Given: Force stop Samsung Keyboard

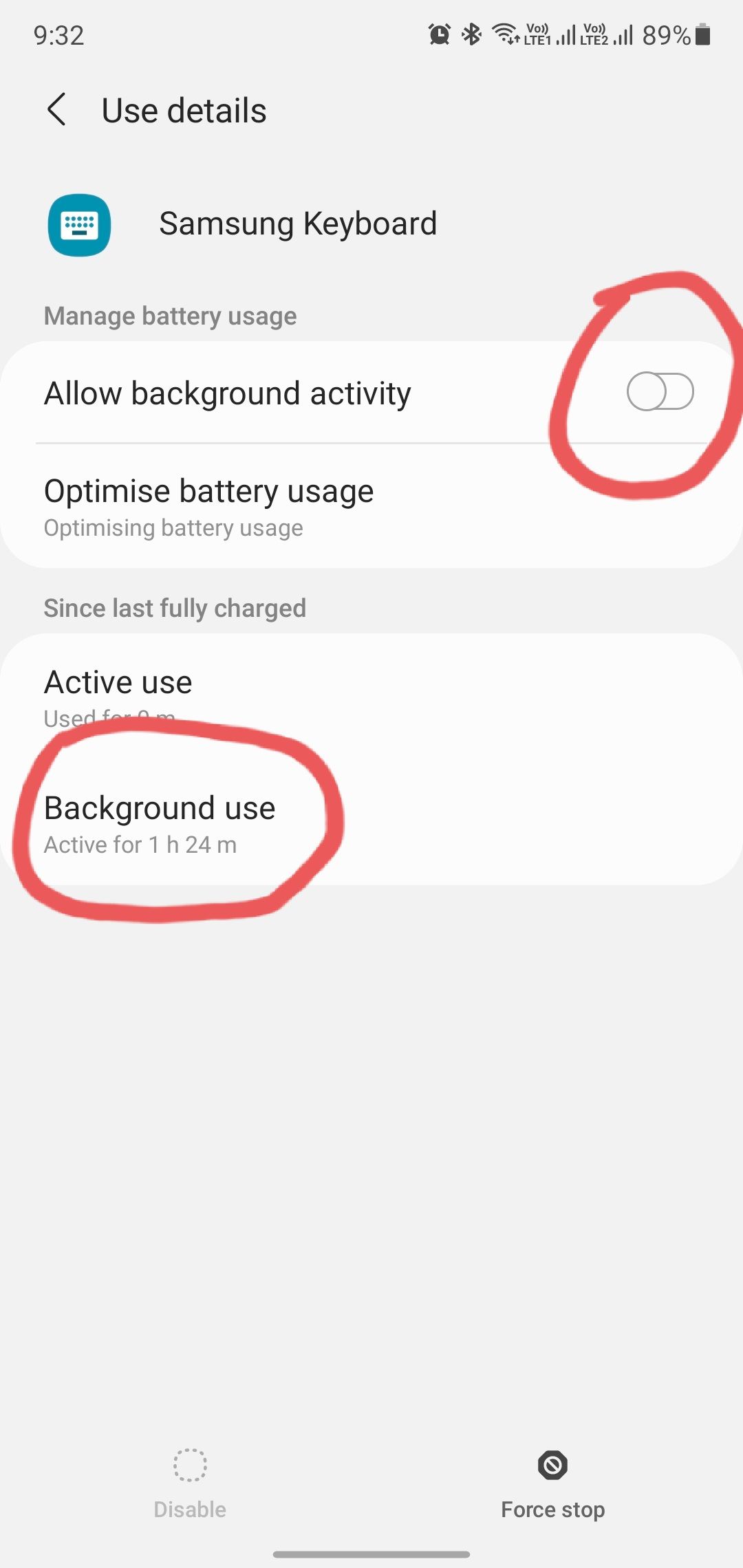Looking at the screenshot, I should coord(552,1483).
